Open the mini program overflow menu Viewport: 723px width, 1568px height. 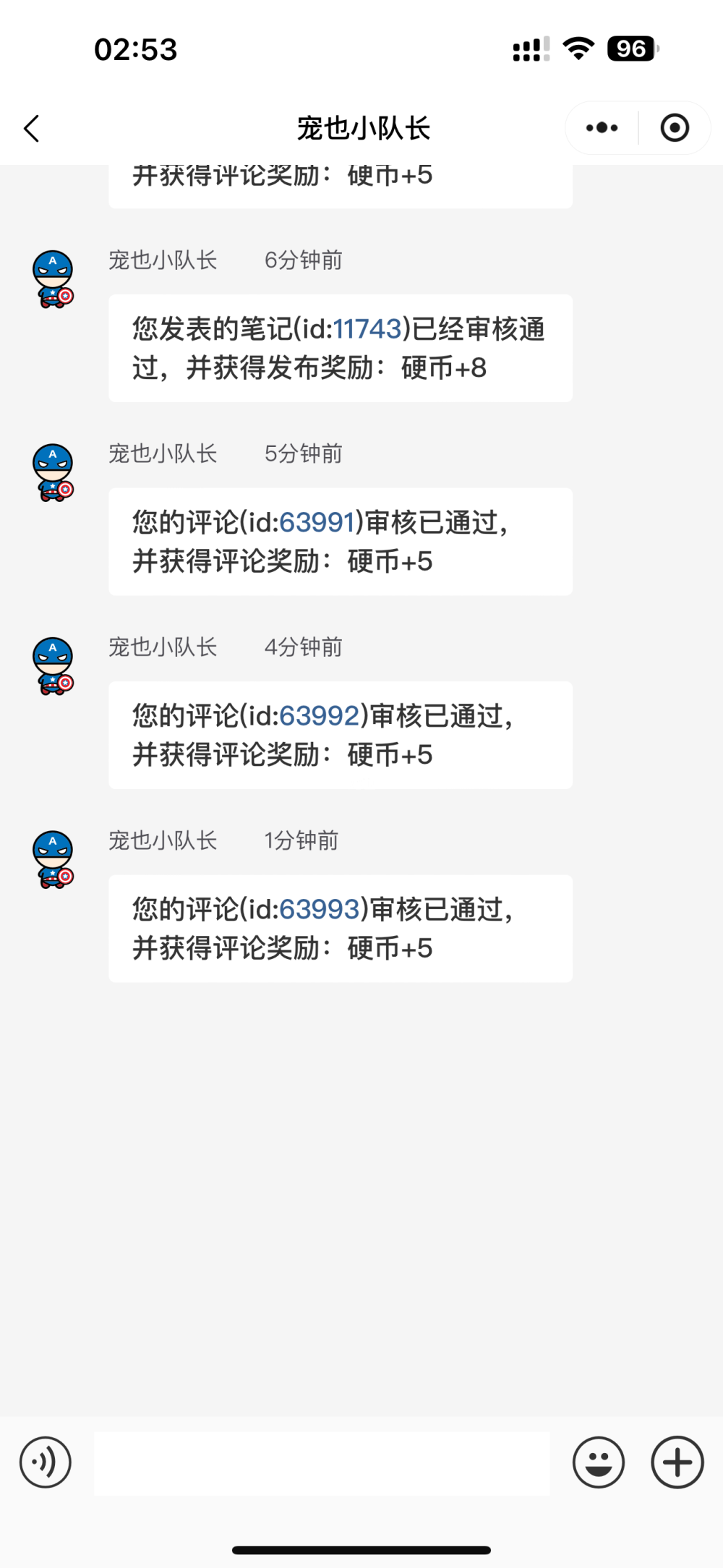click(x=602, y=128)
